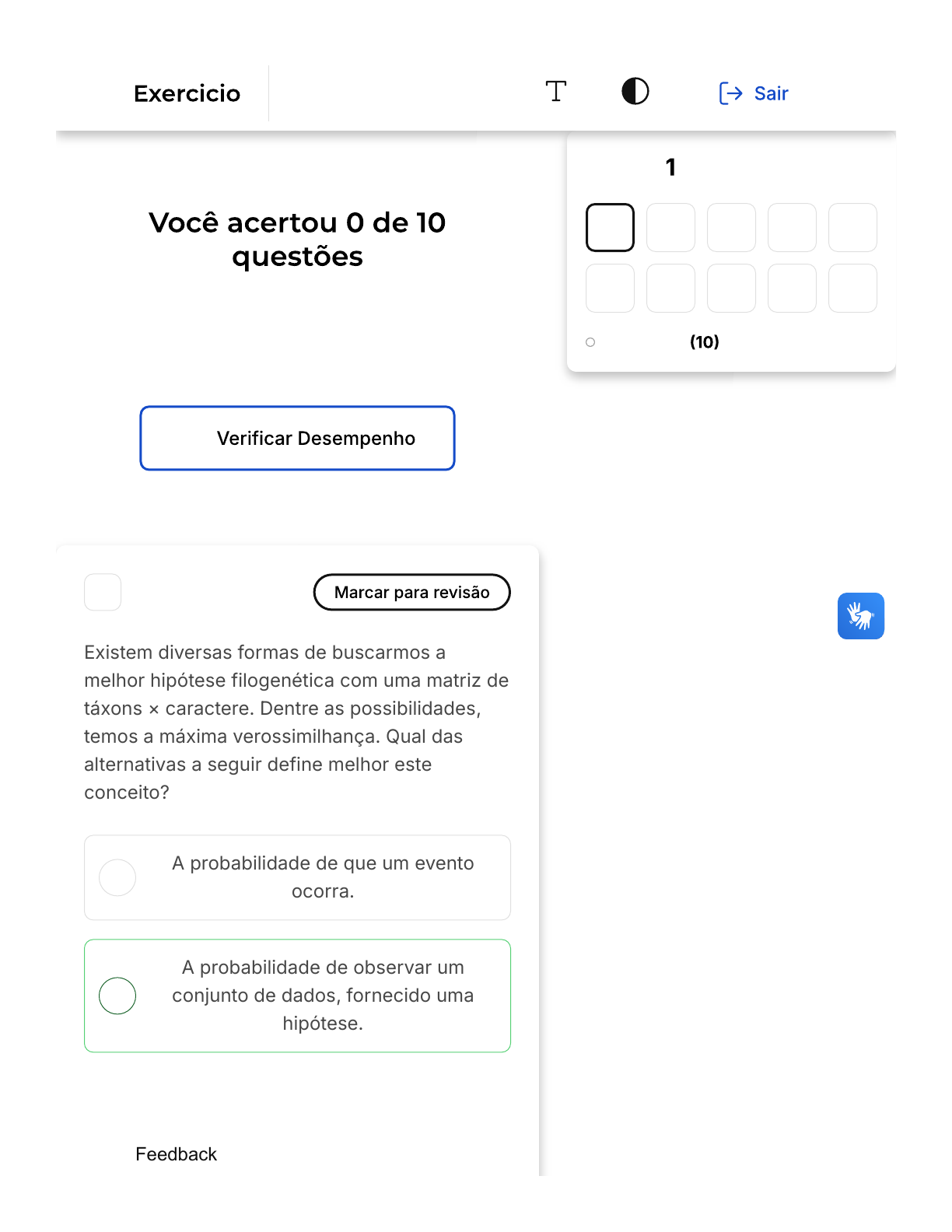Screen dimensions: 952x1232
Task: Toggle the high contrast mode icon
Action: pos(635,92)
